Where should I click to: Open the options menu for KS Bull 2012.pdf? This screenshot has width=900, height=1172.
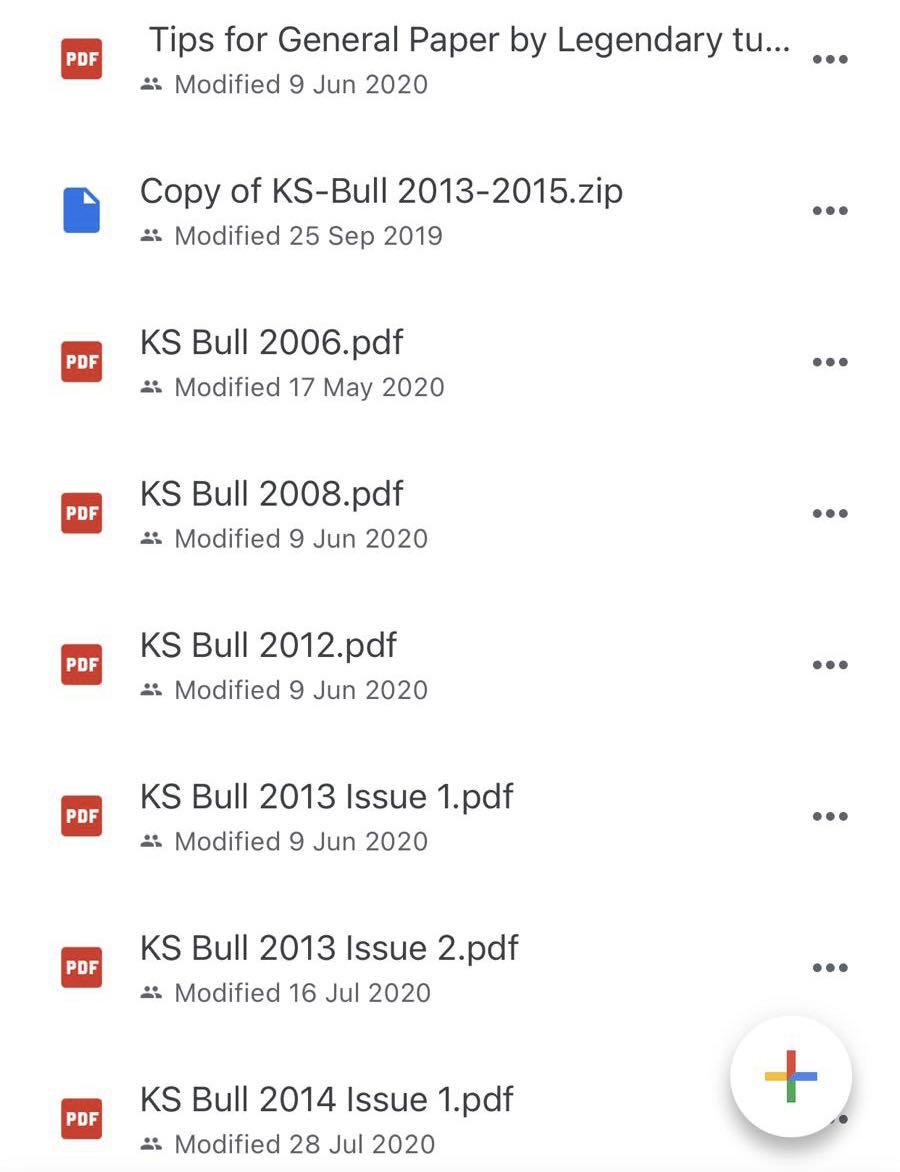coord(830,664)
